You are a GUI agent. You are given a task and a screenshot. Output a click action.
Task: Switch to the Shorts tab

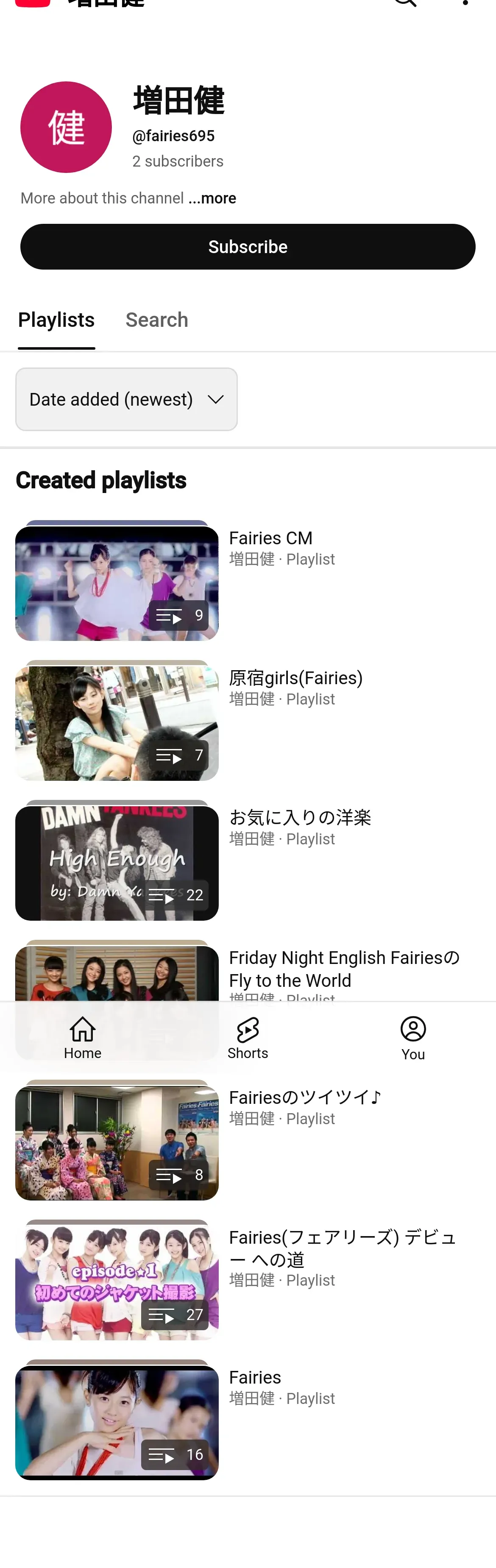248,1037
